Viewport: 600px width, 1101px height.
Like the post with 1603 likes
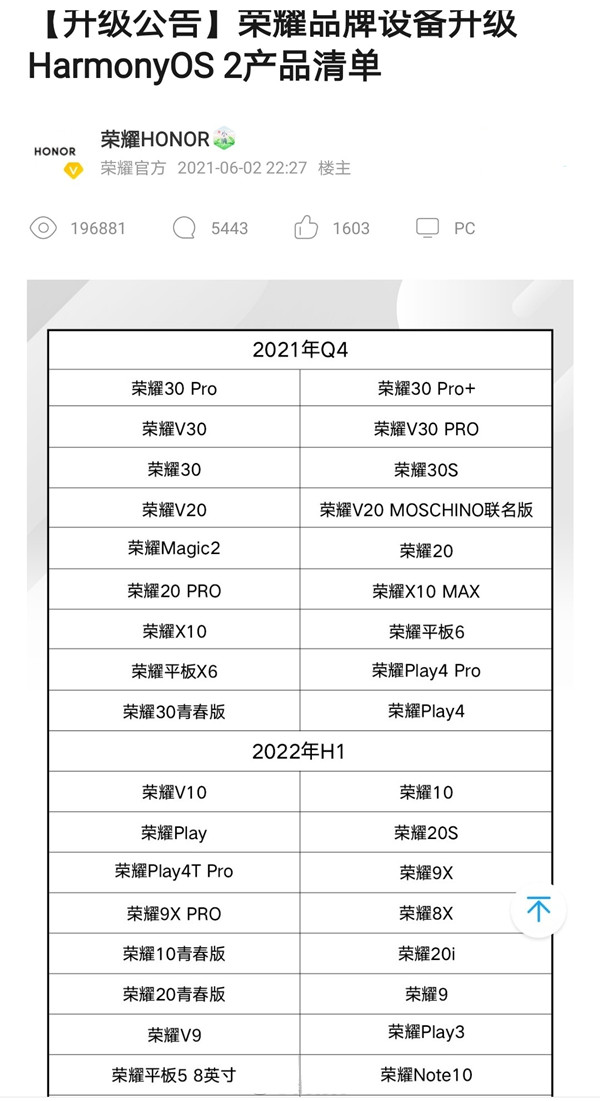[306, 228]
